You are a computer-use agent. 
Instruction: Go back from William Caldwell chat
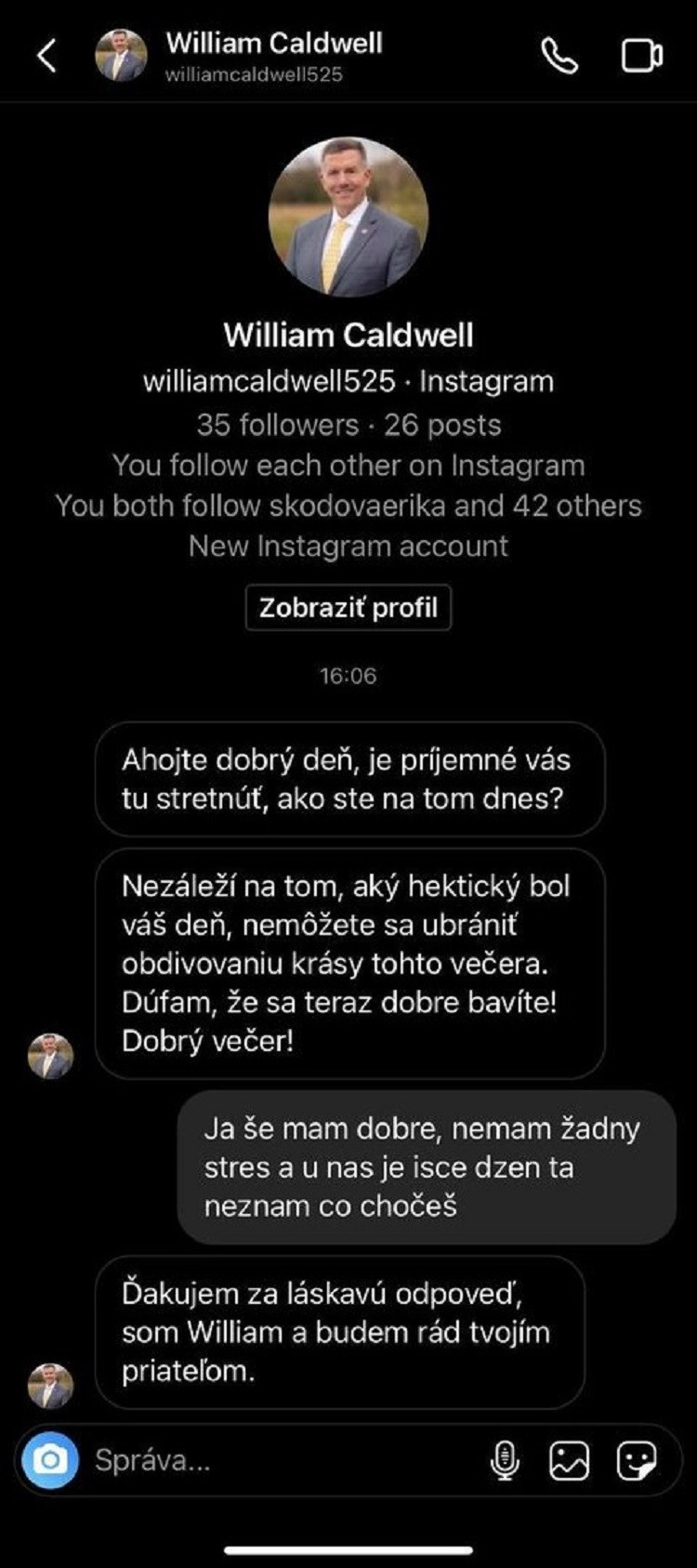click(46, 56)
